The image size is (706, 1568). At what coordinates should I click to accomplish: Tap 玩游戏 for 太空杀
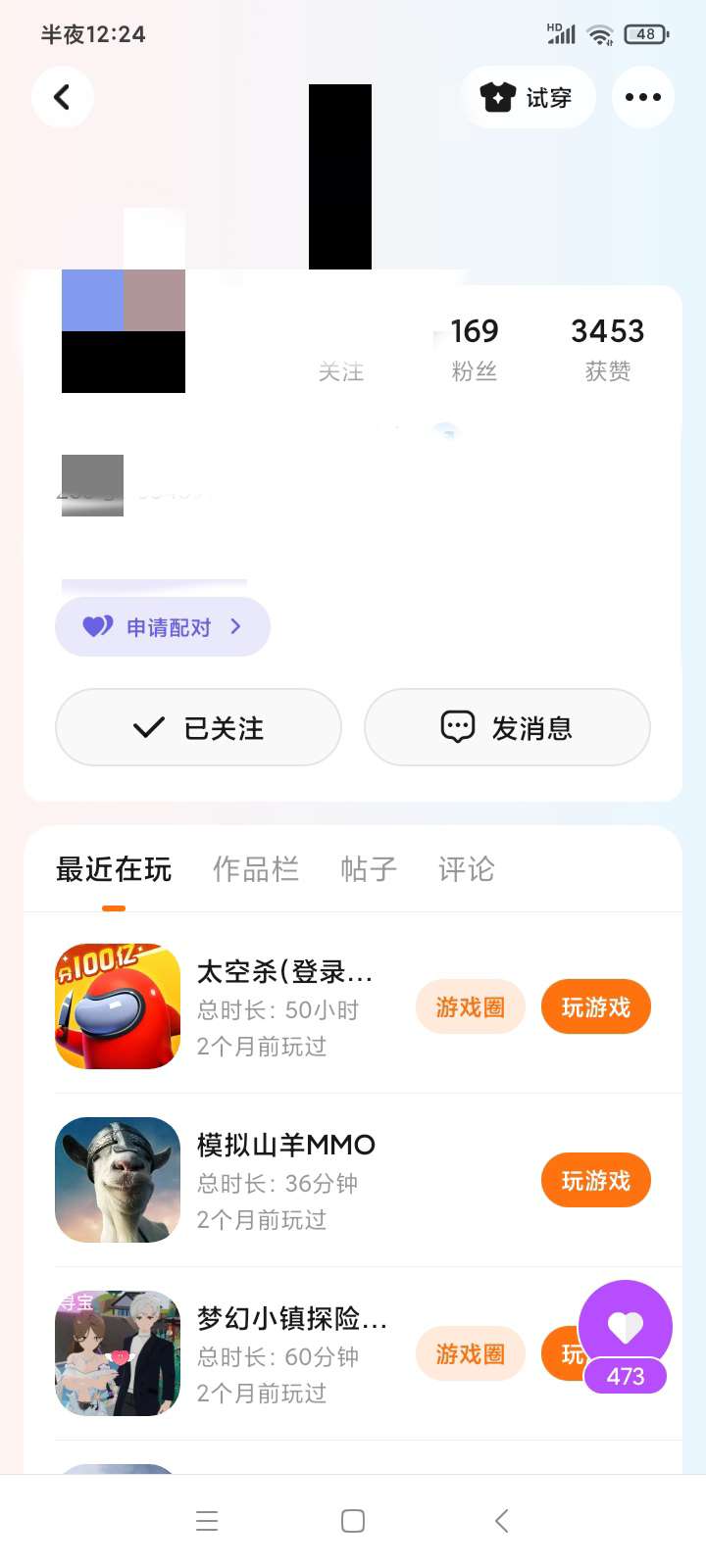tap(595, 1007)
